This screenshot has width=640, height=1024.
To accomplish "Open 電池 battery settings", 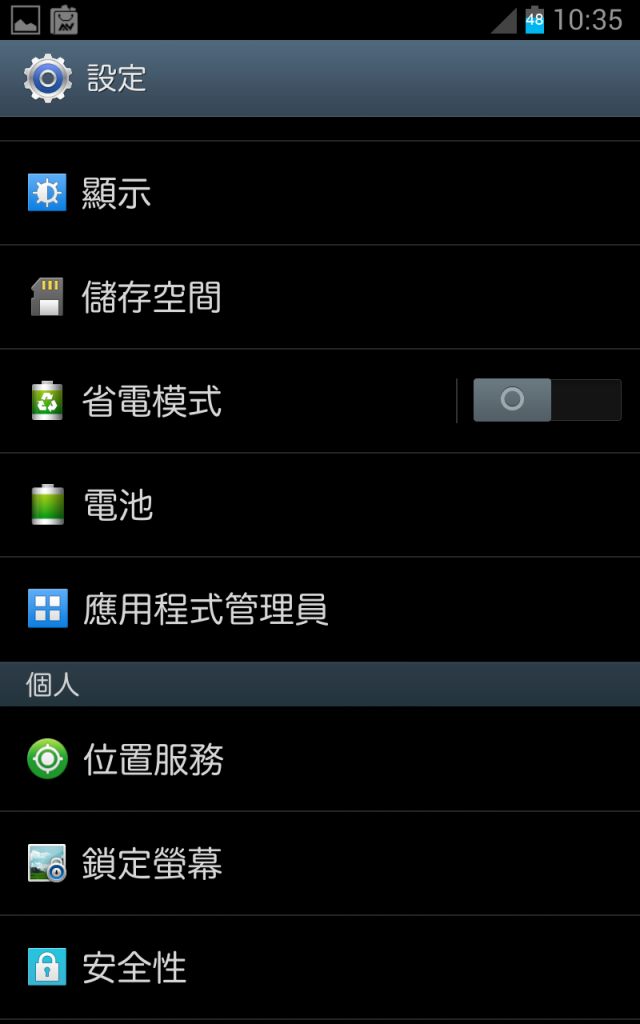I will [320, 505].
